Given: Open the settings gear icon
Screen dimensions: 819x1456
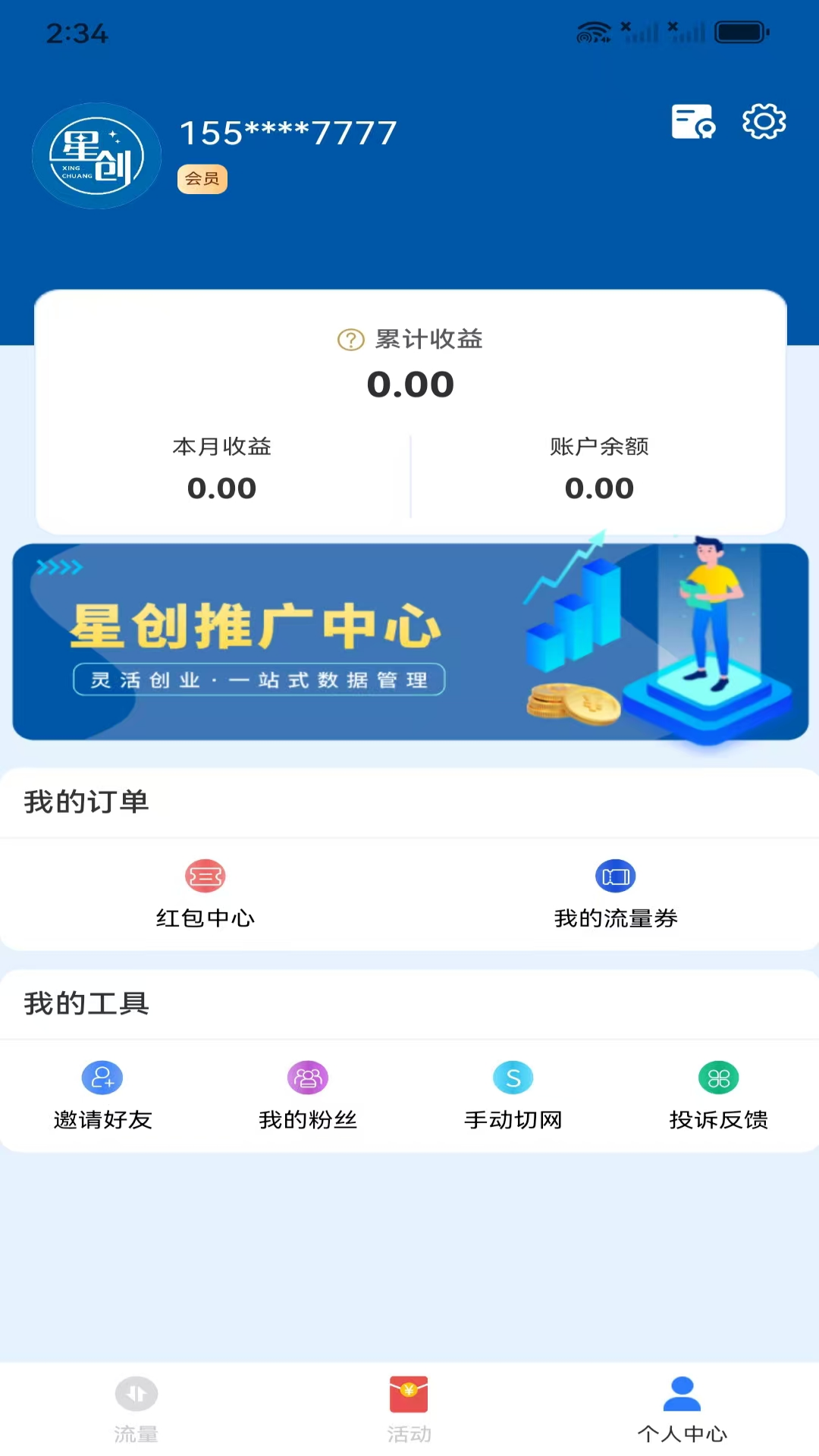Looking at the screenshot, I should tap(763, 121).
